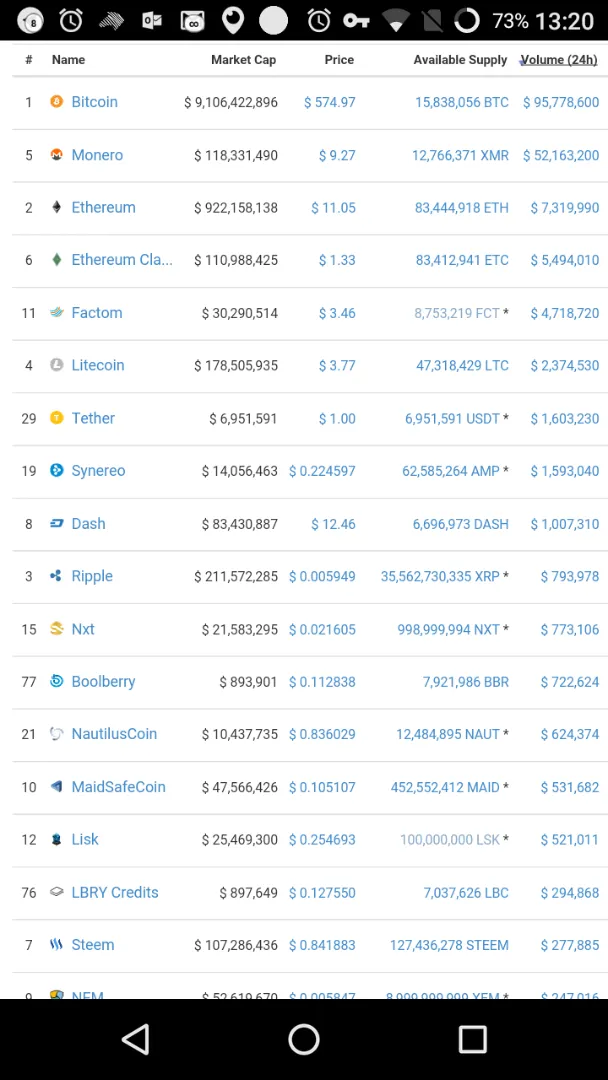
Task: Sort by the Volume (24h) column header
Action: point(558,60)
